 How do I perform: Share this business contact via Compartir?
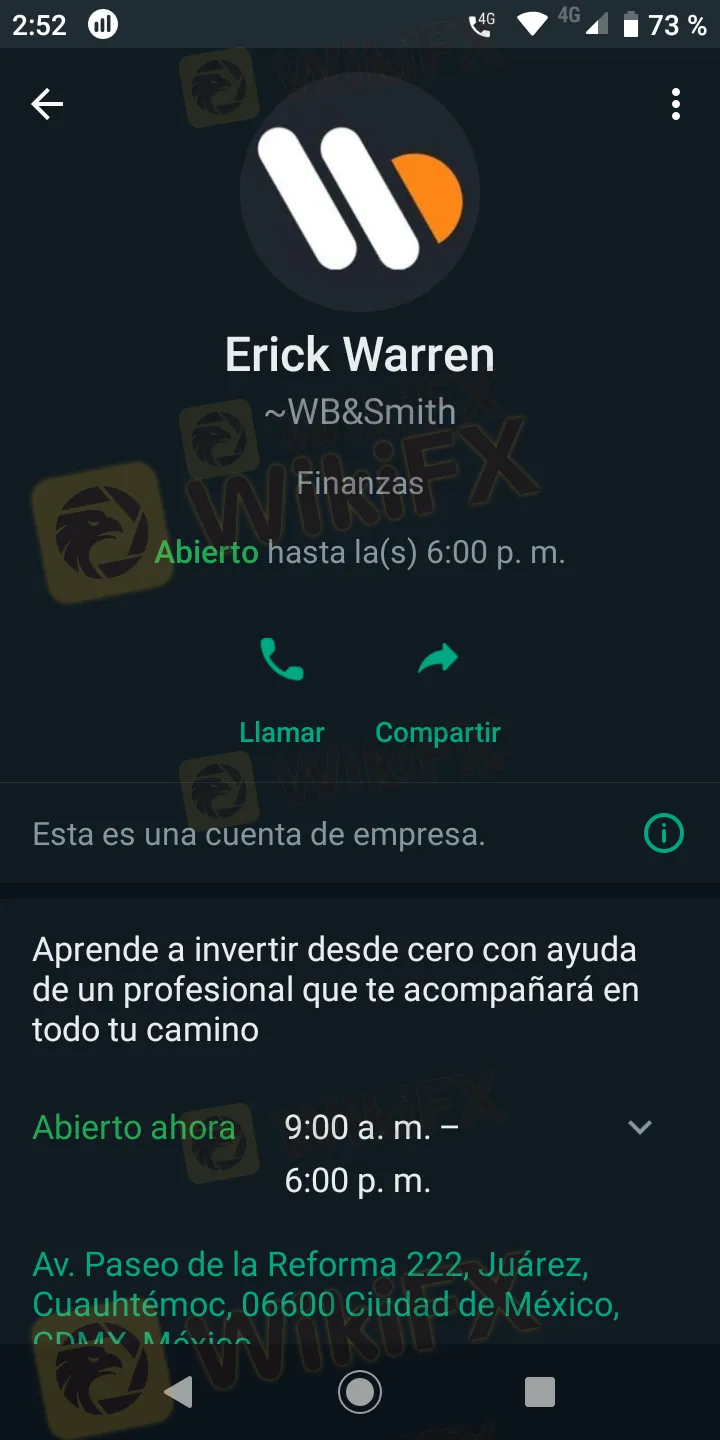[x=437, y=688]
